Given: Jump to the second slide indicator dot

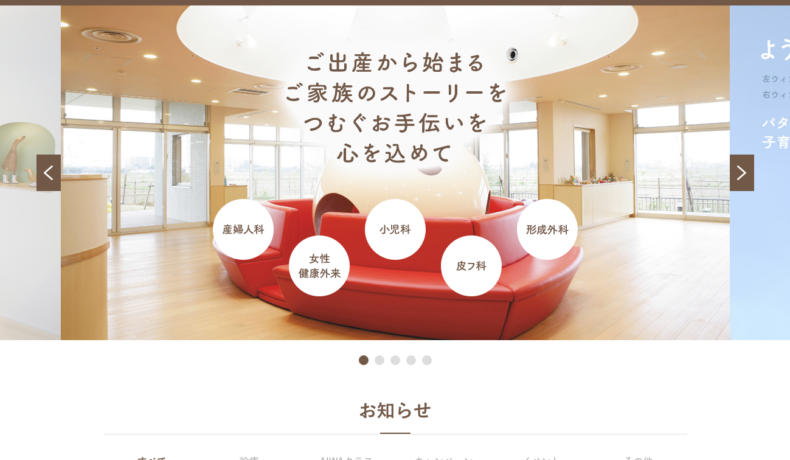Looking at the screenshot, I should pyautogui.click(x=380, y=360).
